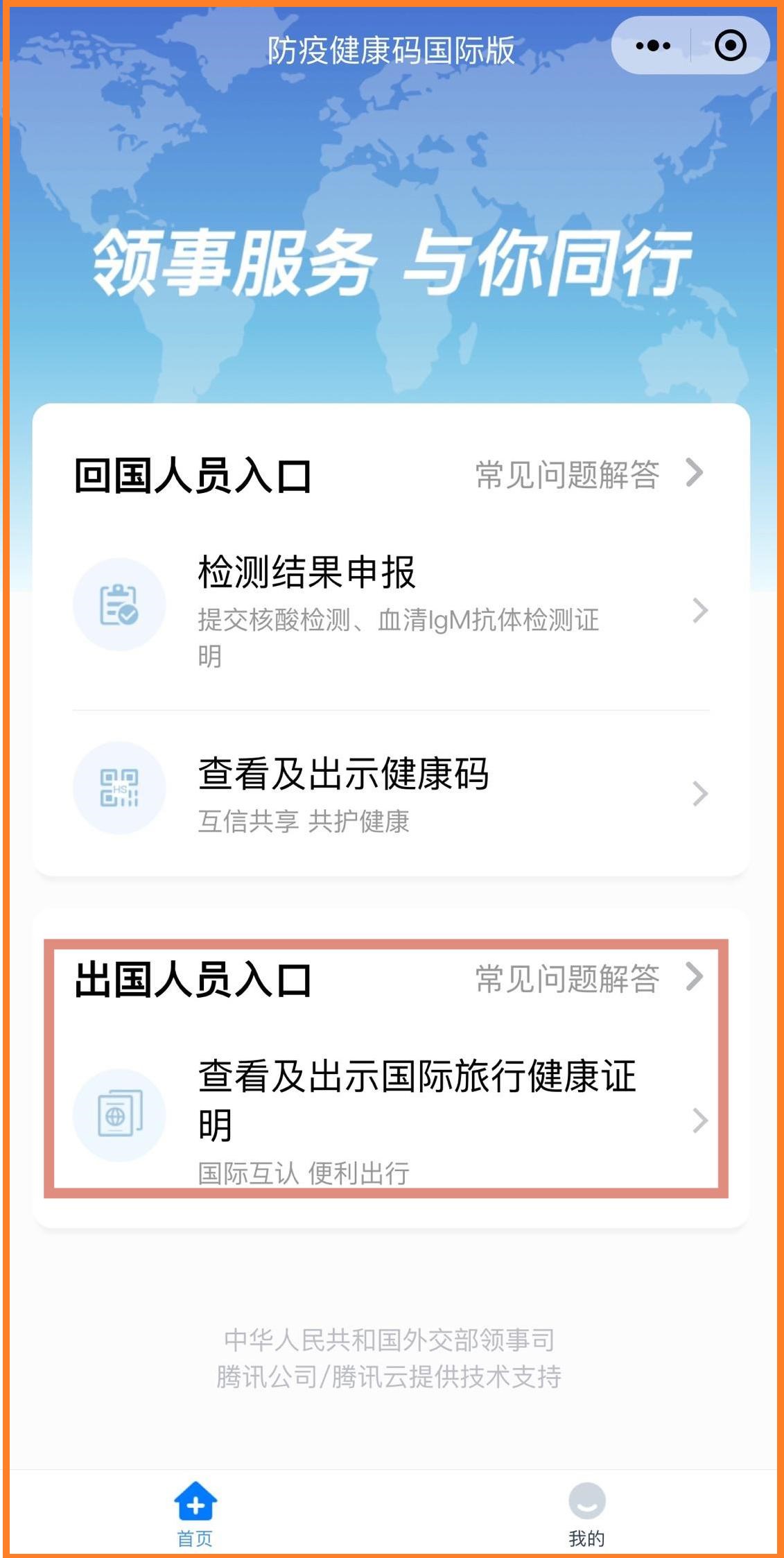This screenshot has height=1558, width=784.
Task: Close the mini program with the circle icon
Action: [x=730, y=46]
